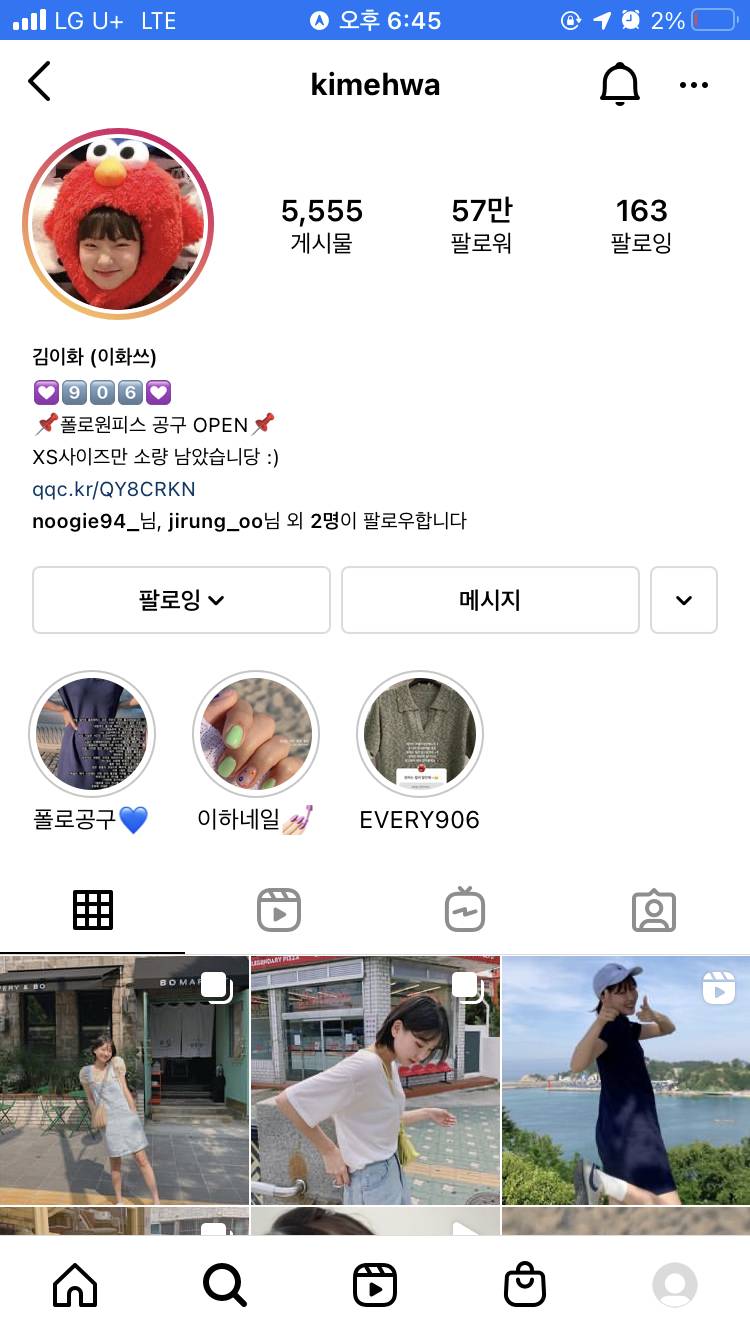View the 폴로공구💙 story highlight

tap(92, 733)
